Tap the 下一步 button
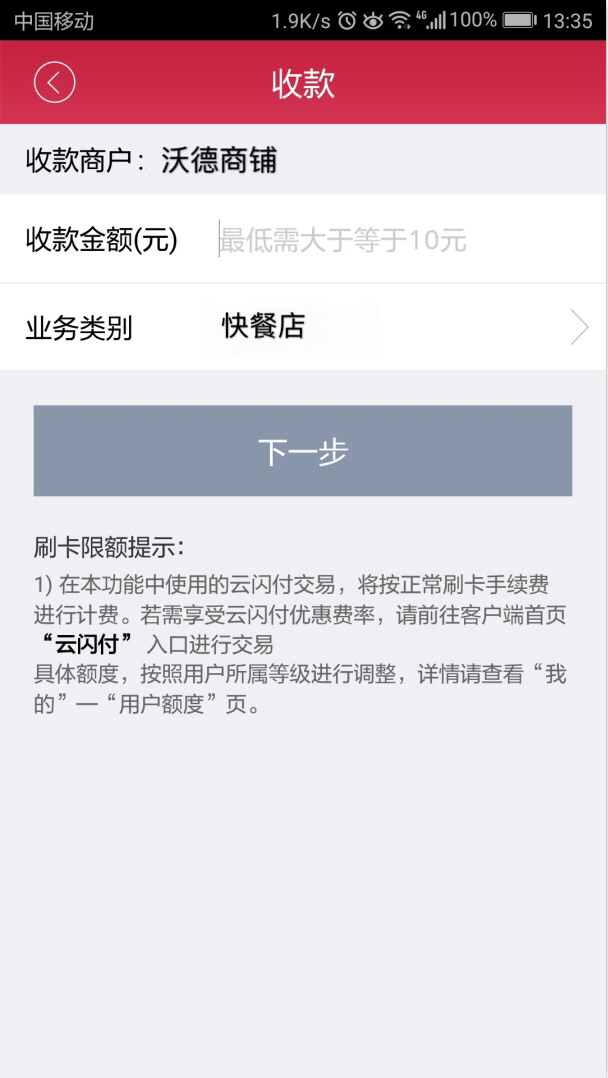The image size is (608, 1078). coord(303,451)
